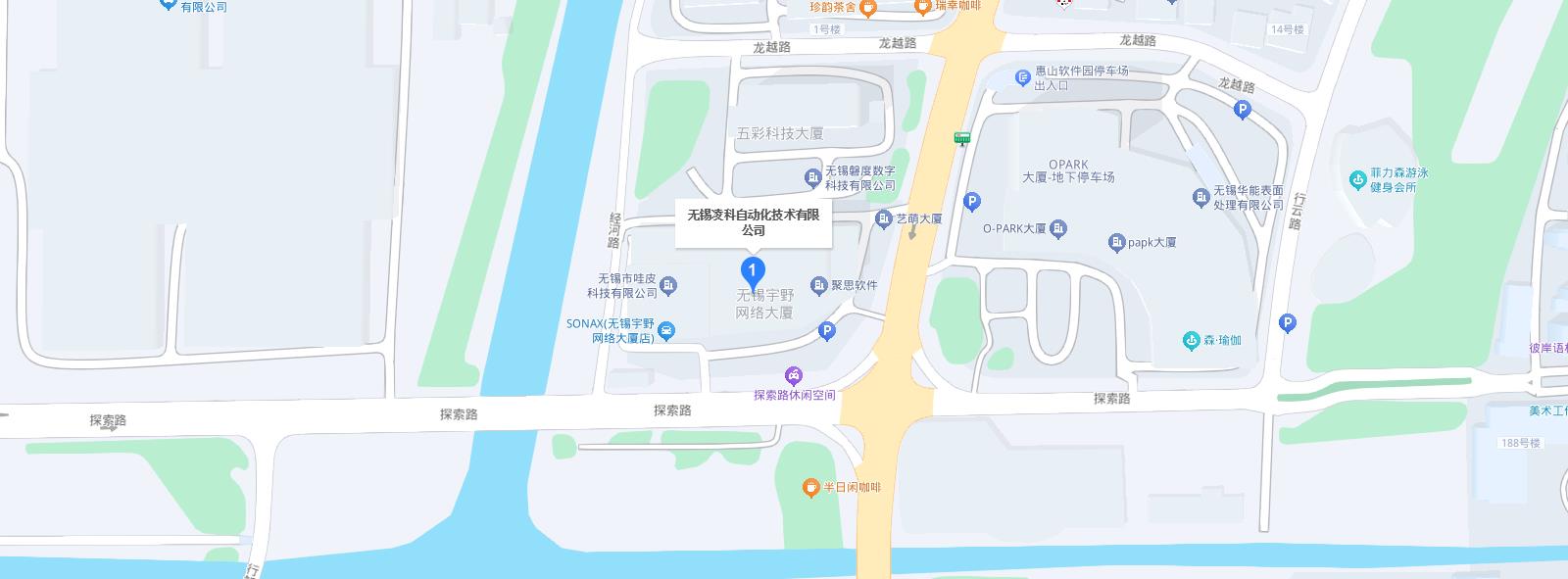This screenshot has height=579, width=1568.
Task: Select the O-PARK大厦 building marker
Action: click(1058, 229)
